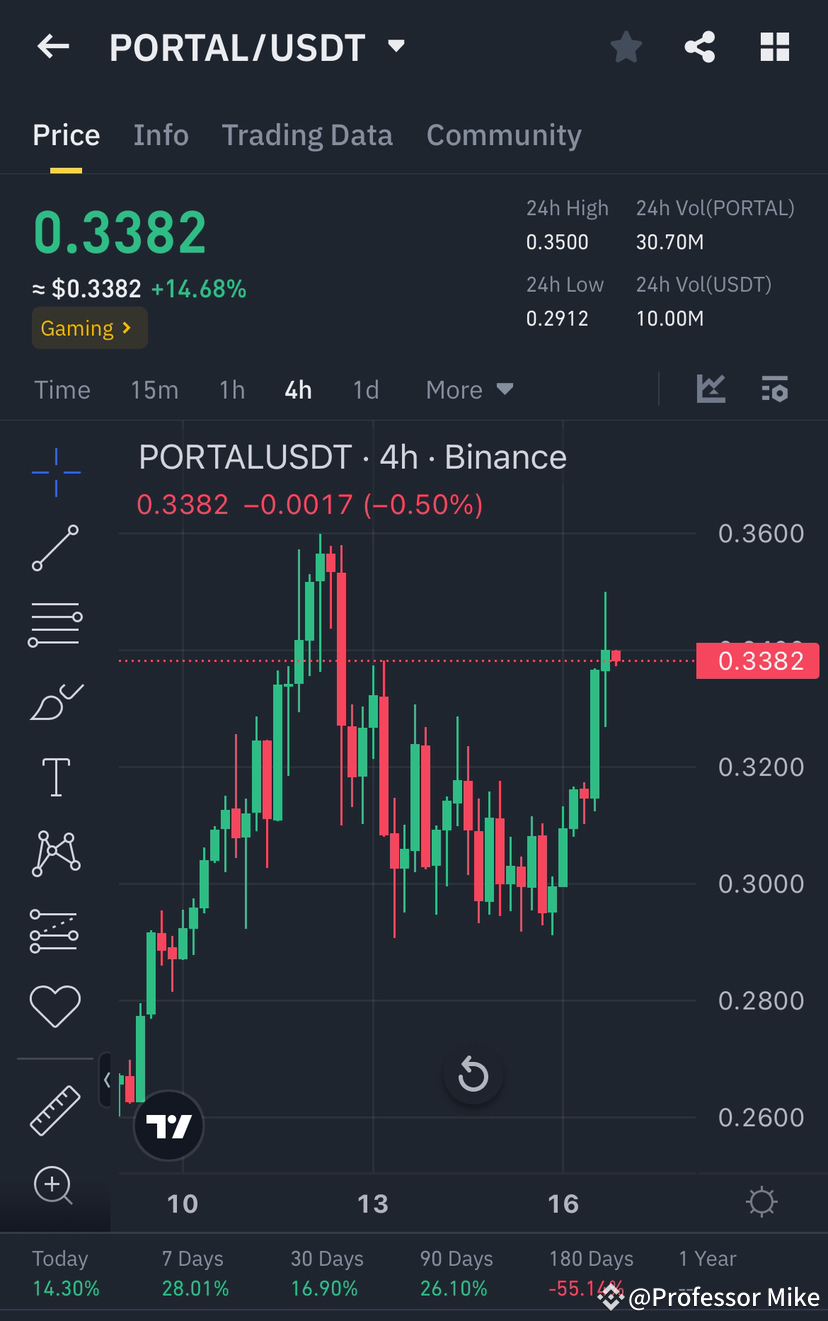
Task: Toggle the indicators panel icon
Action: pos(775,389)
